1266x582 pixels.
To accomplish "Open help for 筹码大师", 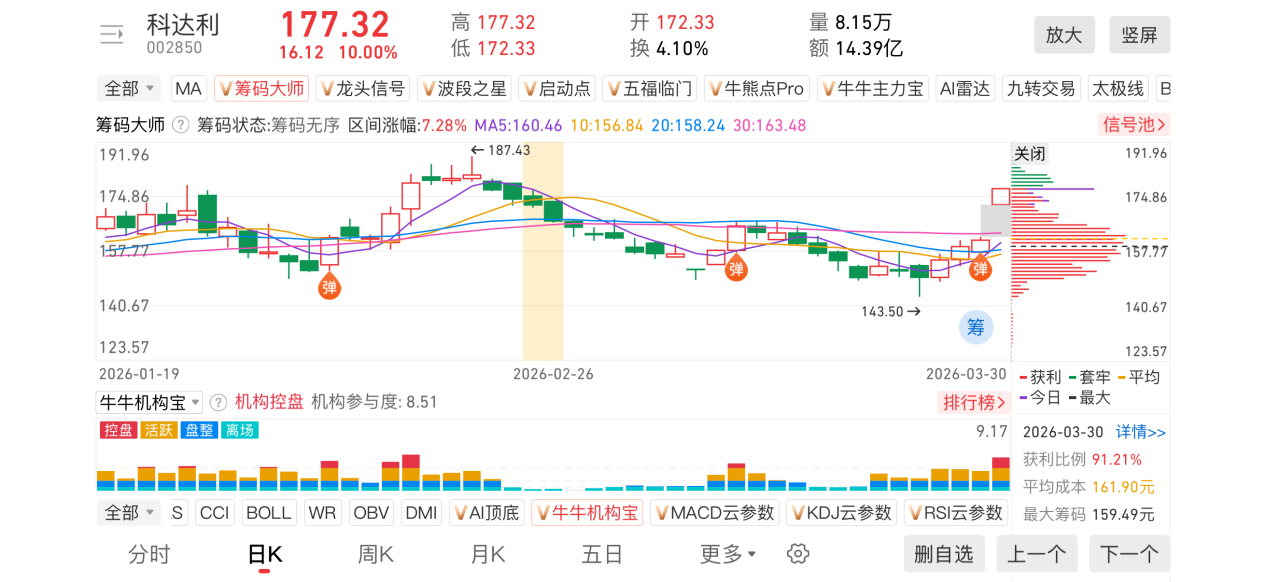I will point(181,125).
